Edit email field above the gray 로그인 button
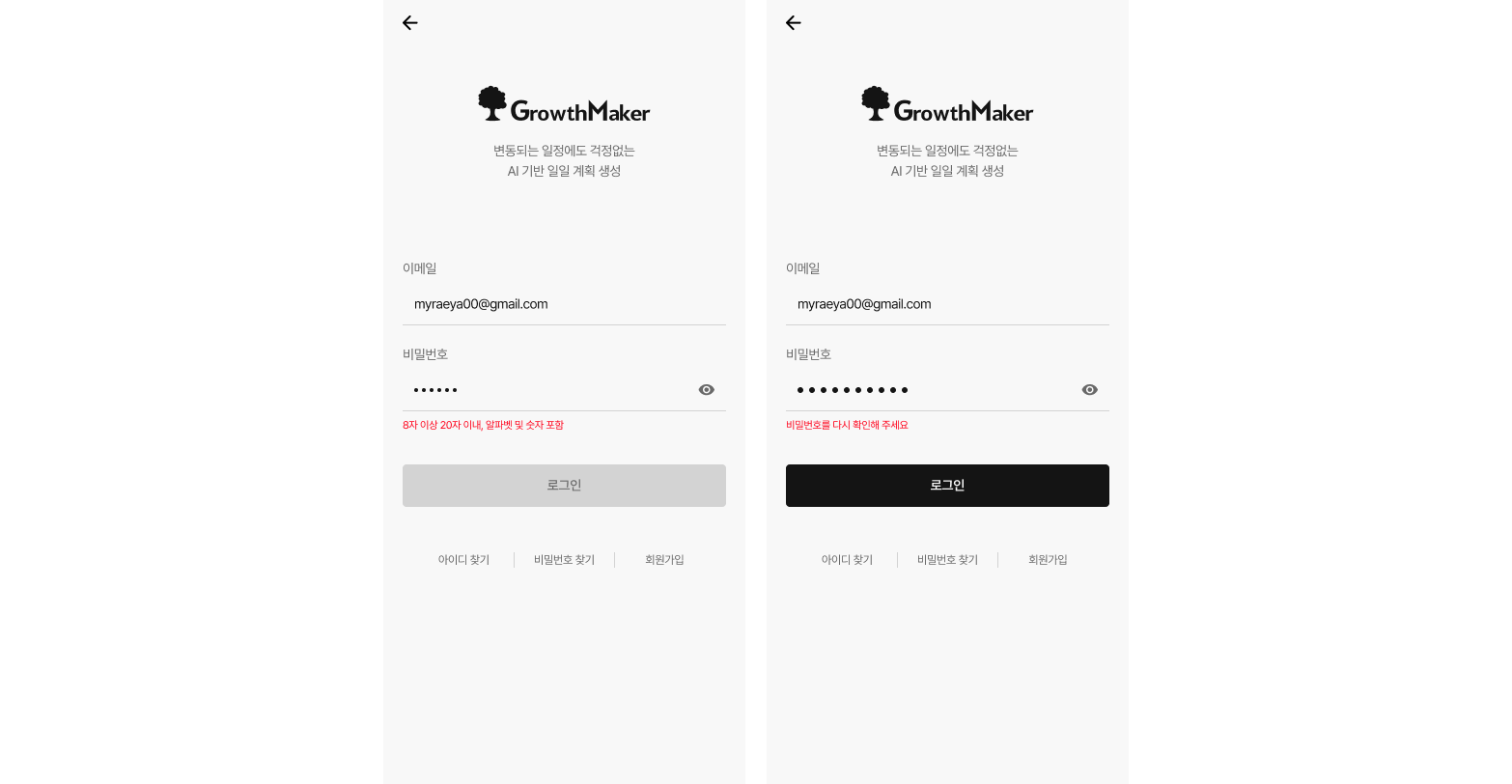Viewport: 1512px width, 784px height. [564, 304]
